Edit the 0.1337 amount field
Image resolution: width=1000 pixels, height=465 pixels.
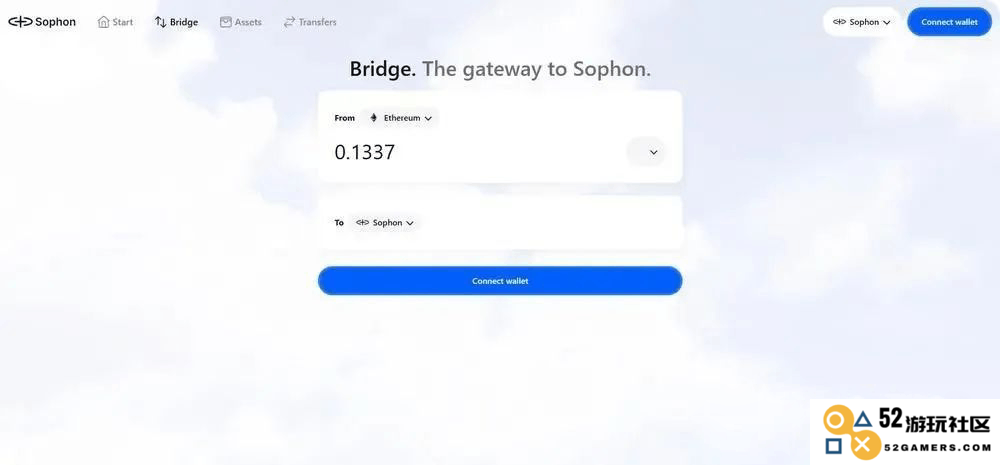[x=450, y=153]
